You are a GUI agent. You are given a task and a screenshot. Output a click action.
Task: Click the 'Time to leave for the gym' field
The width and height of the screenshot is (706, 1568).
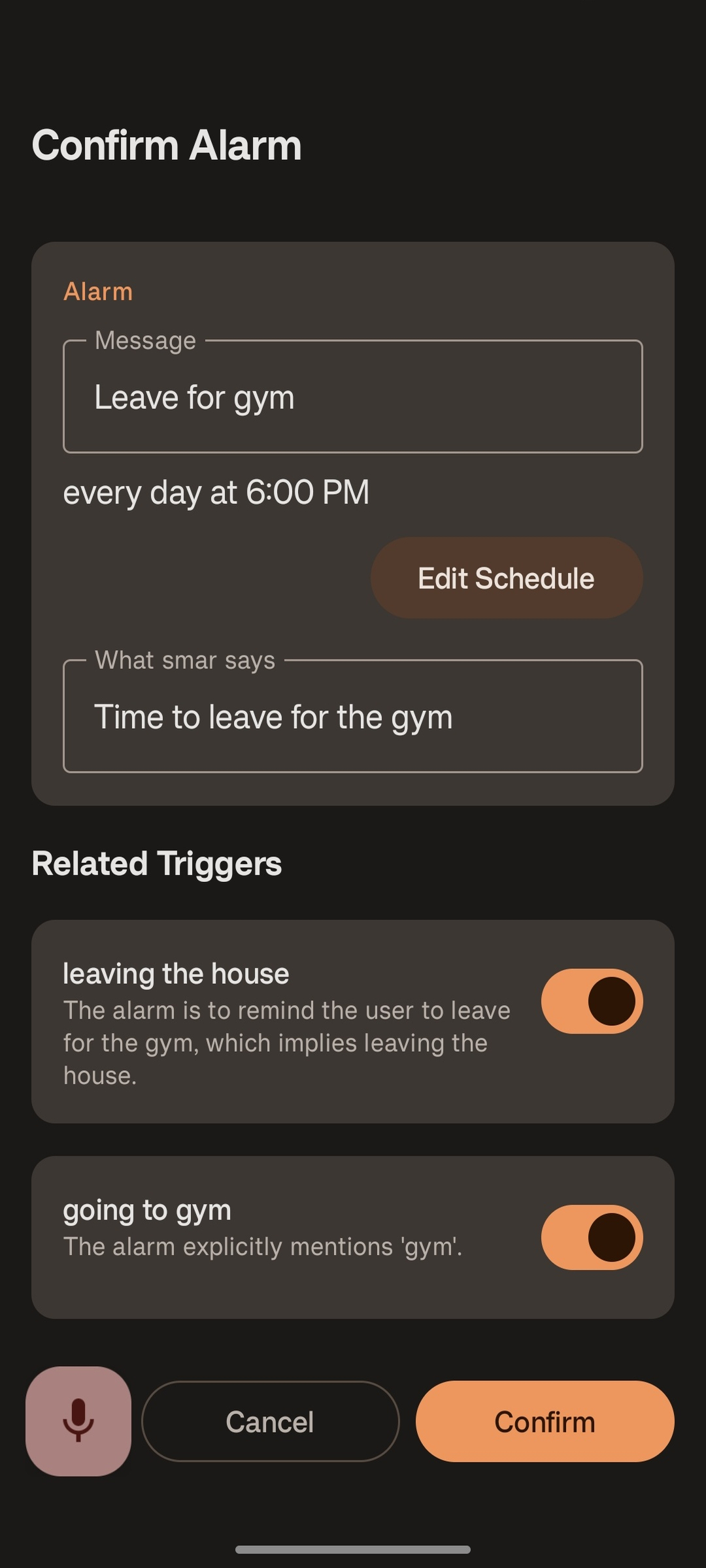point(353,715)
